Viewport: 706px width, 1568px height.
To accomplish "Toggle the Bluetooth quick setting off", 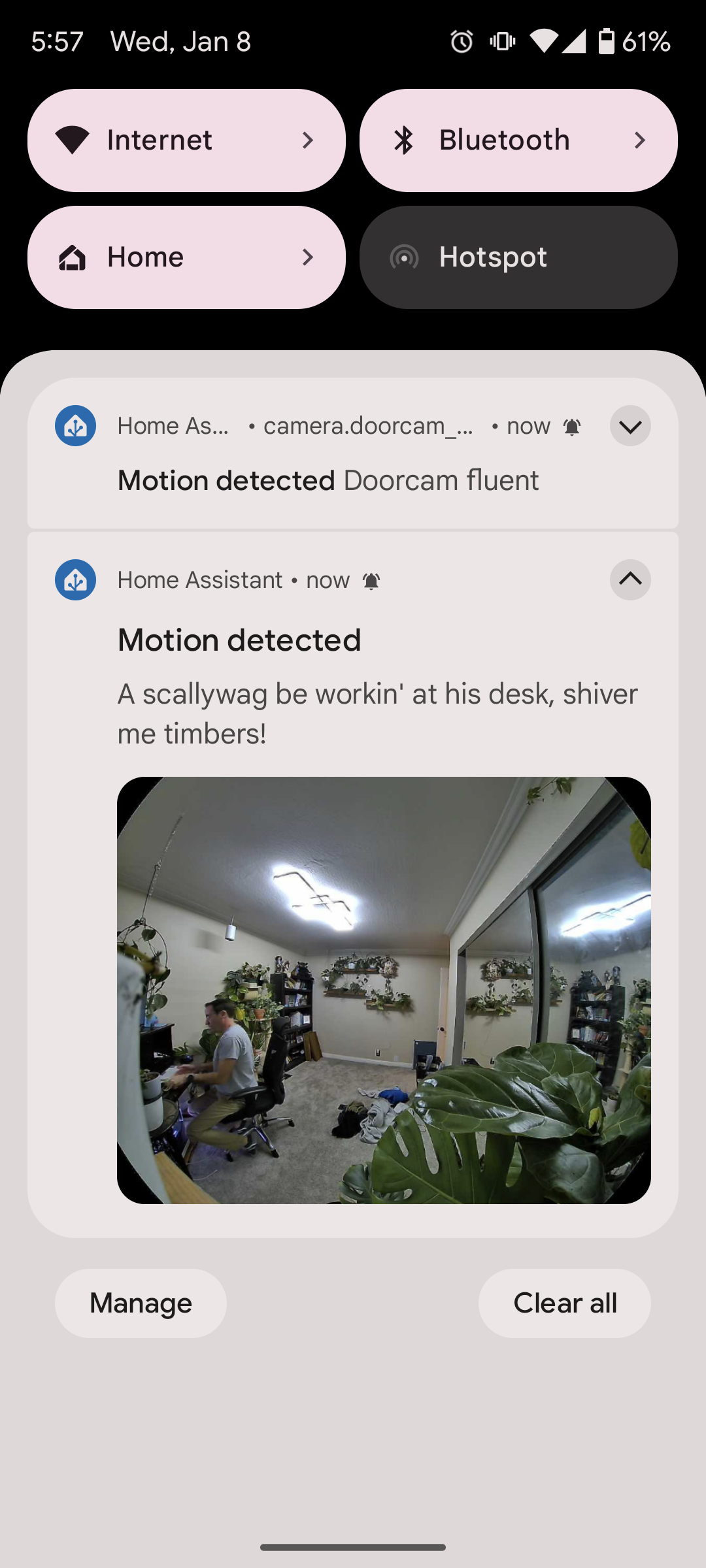I will (x=518, y=140).
